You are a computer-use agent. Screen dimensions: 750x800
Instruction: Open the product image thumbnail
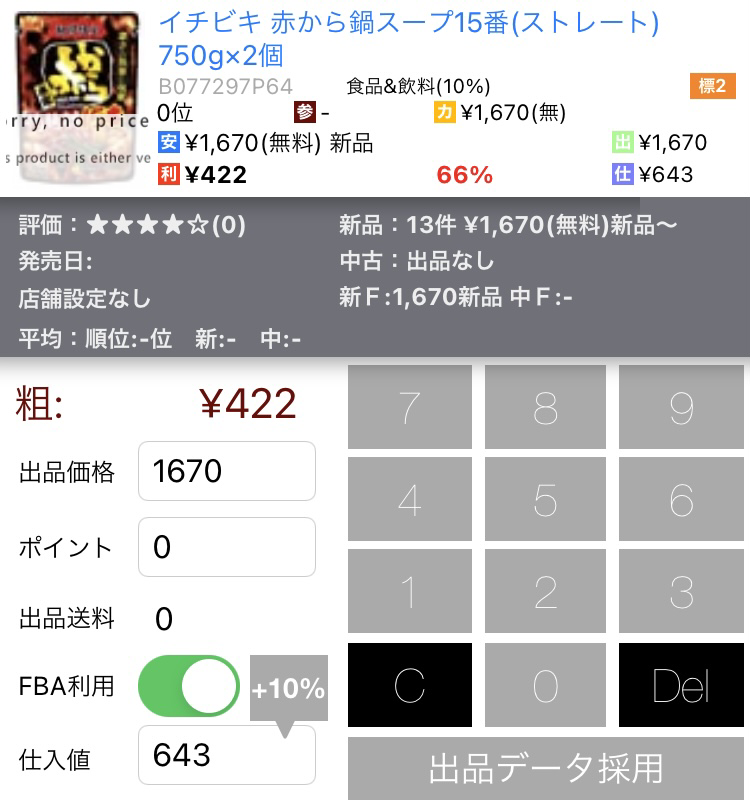pyautogui.click(x=76, y=100)
